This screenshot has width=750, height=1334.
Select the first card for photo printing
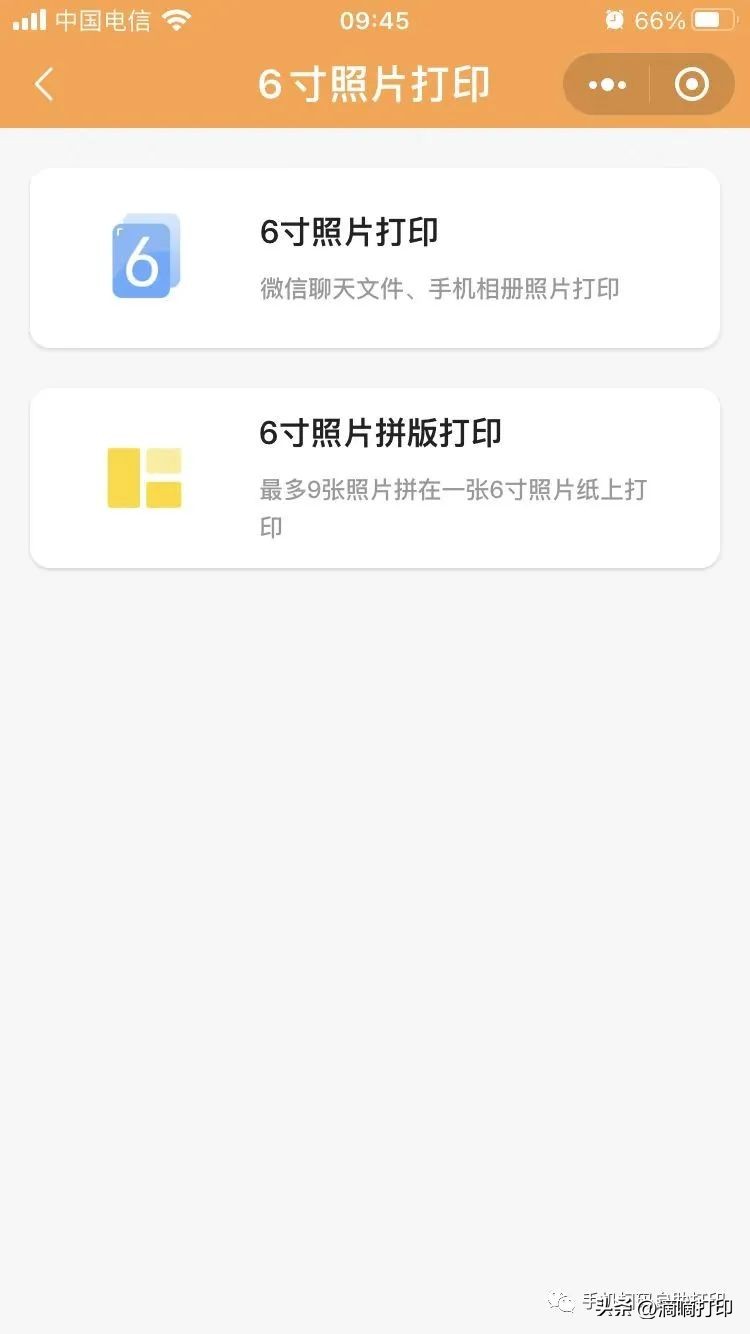pyautogui.click(x=375, y=258)
